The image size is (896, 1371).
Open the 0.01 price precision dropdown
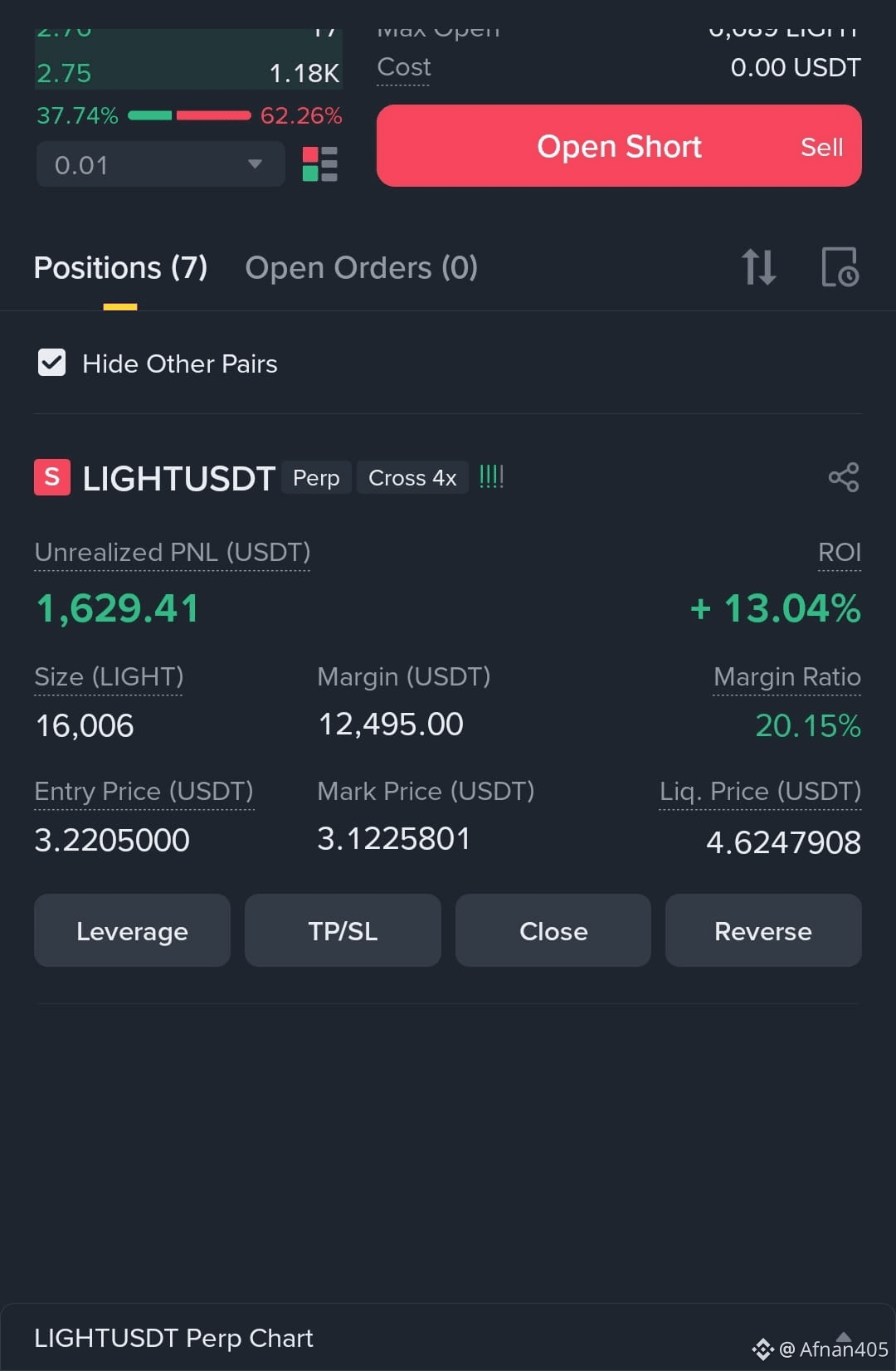click(x=160, y=163)
